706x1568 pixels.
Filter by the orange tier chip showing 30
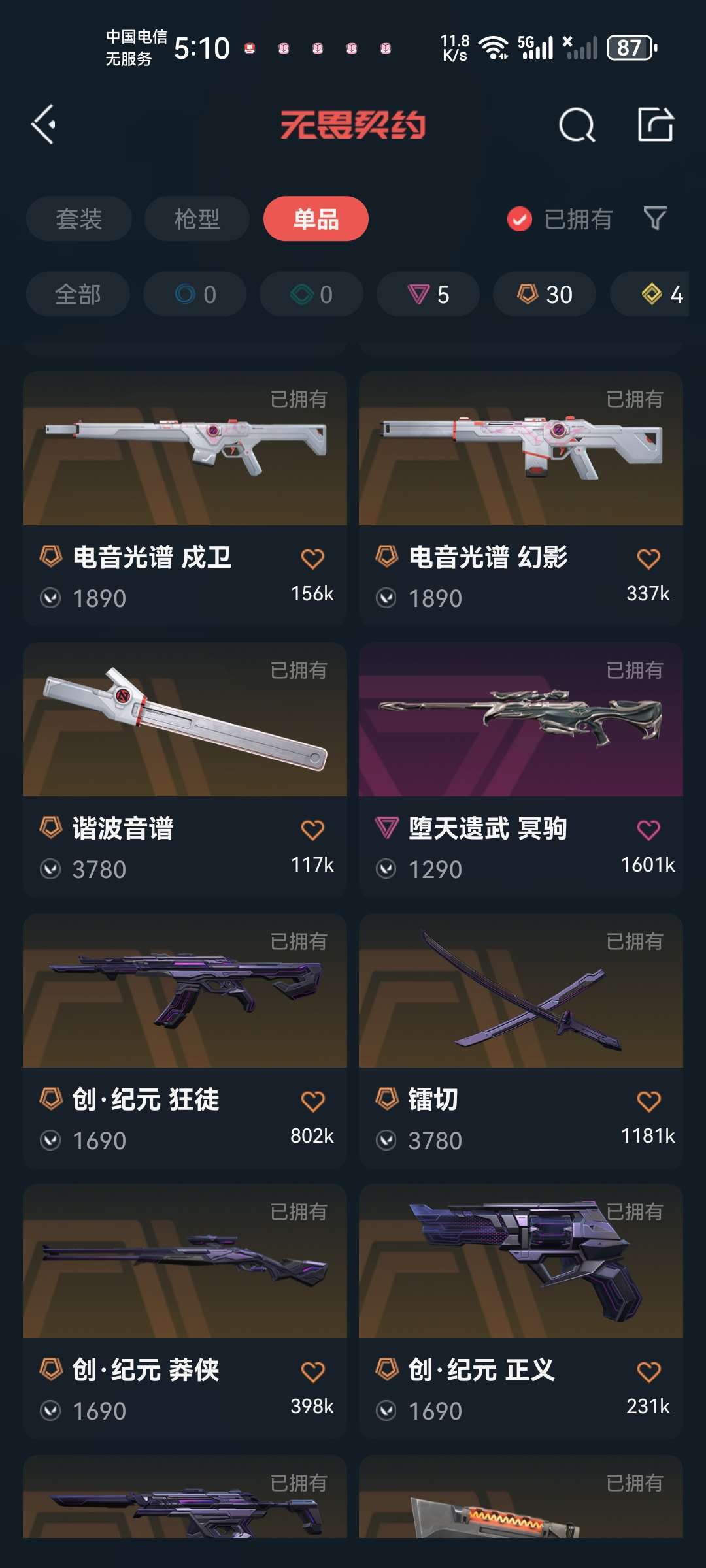[x=545, y=294]
